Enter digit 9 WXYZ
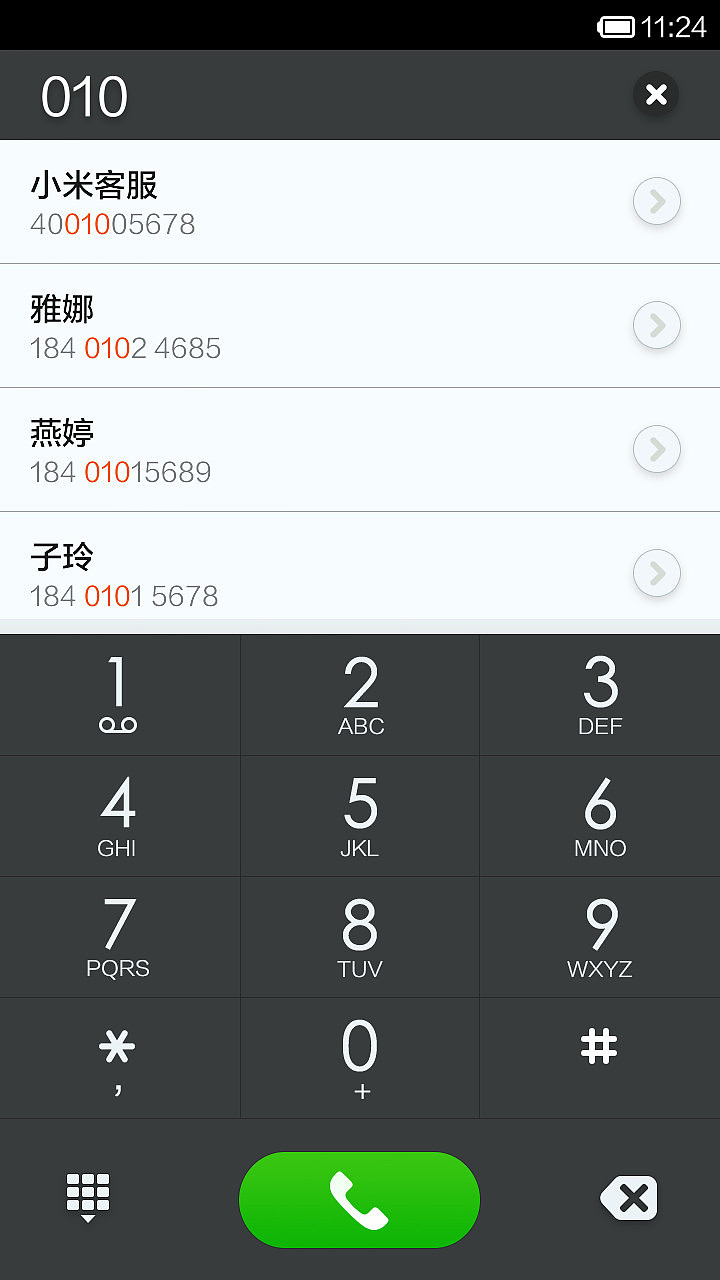The width and height of the screenshot is (720, 1280). click(600, 937)
